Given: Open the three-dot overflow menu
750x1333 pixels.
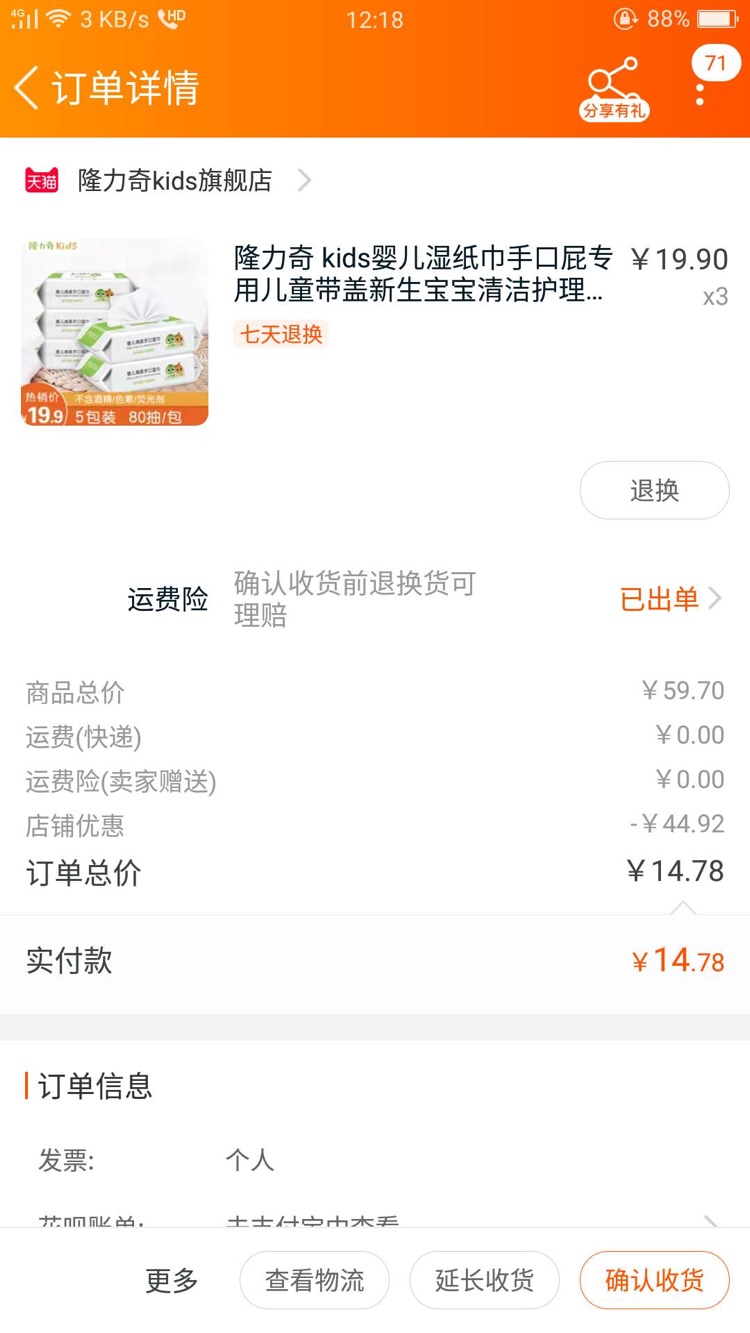Looking at the screenshot, I should pyautogui.click(x=700, y=86).
